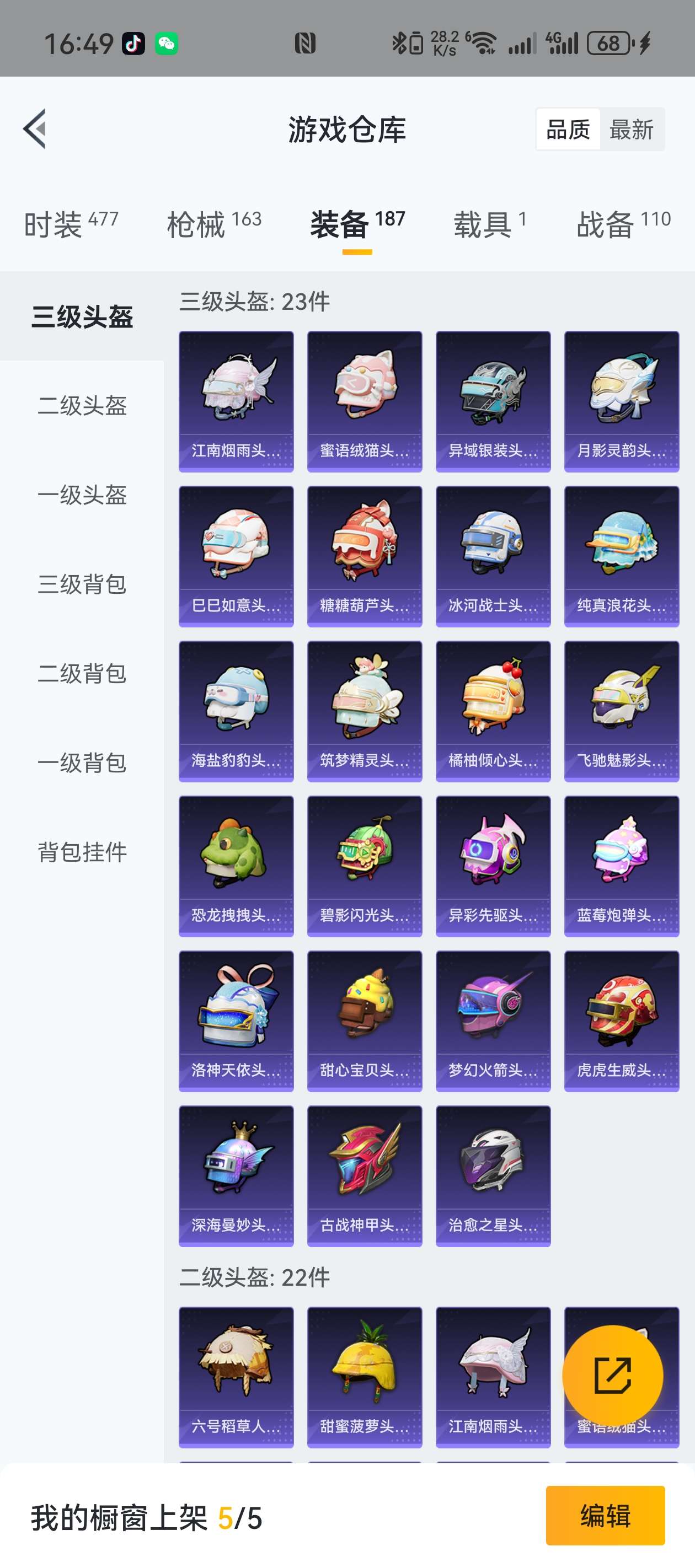The image size is (695, 1568).
Task: Show the 一级背包 category
Action: tap(82, 762)
